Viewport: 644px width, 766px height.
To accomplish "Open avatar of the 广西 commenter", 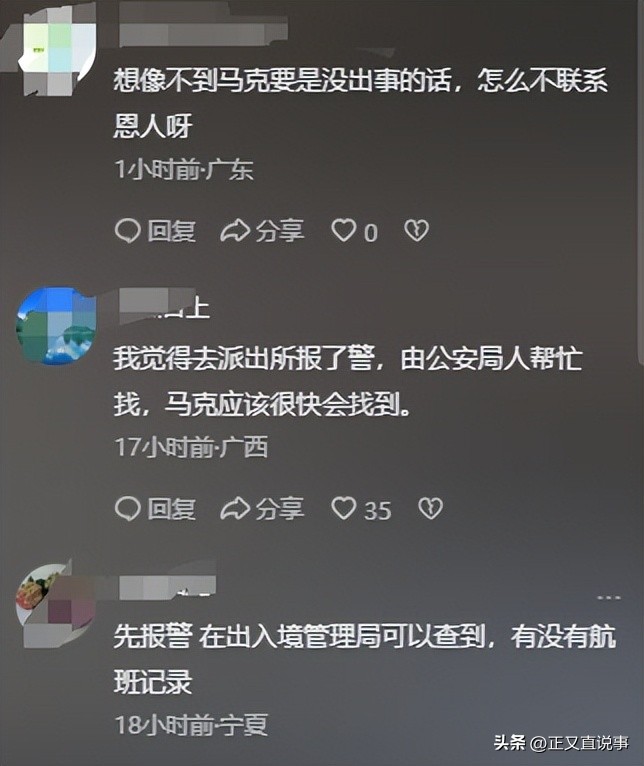I will [x=56, y=326].
